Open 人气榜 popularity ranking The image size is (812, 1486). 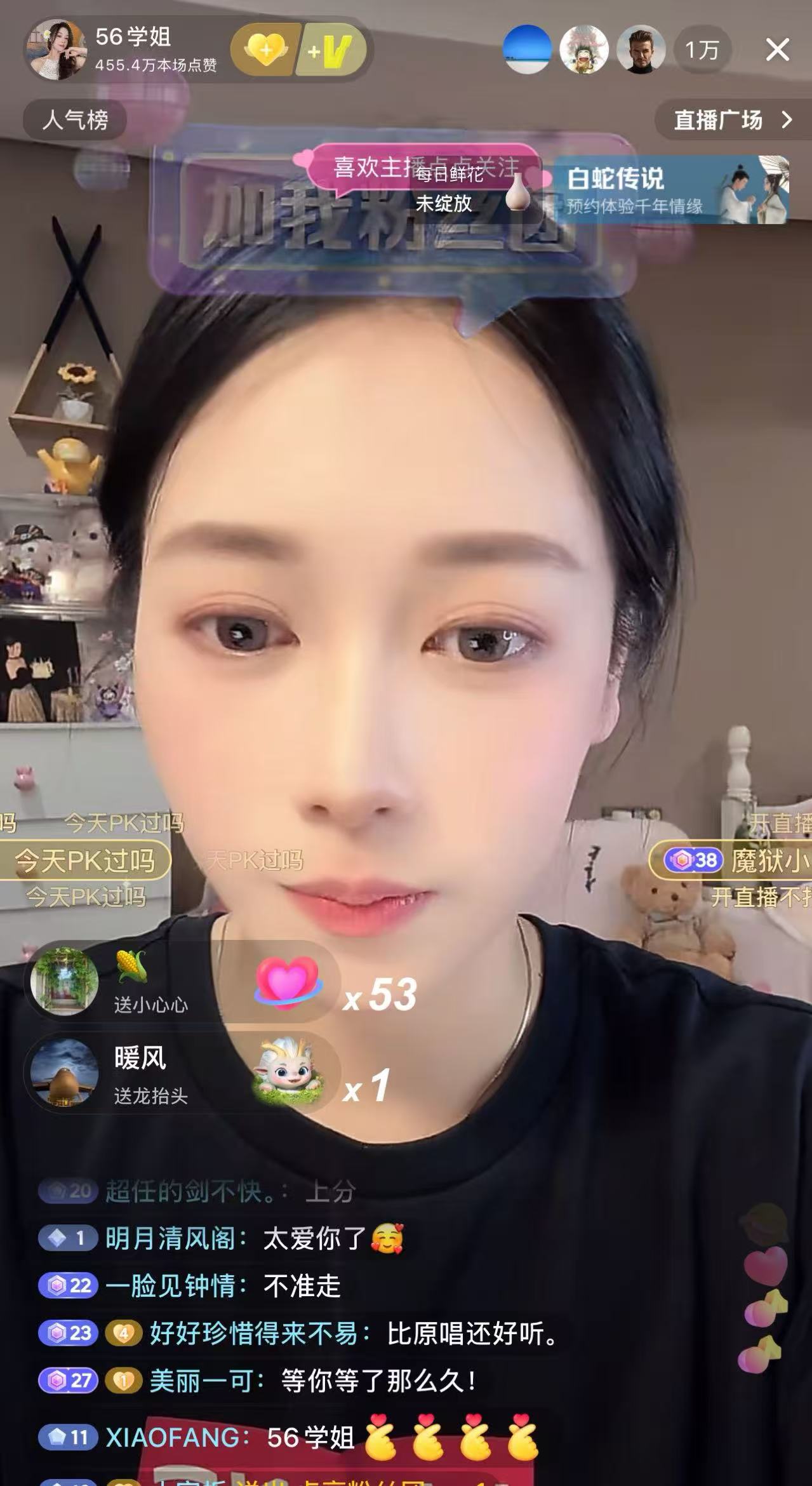pyautogui.click(x=75, y=119)
